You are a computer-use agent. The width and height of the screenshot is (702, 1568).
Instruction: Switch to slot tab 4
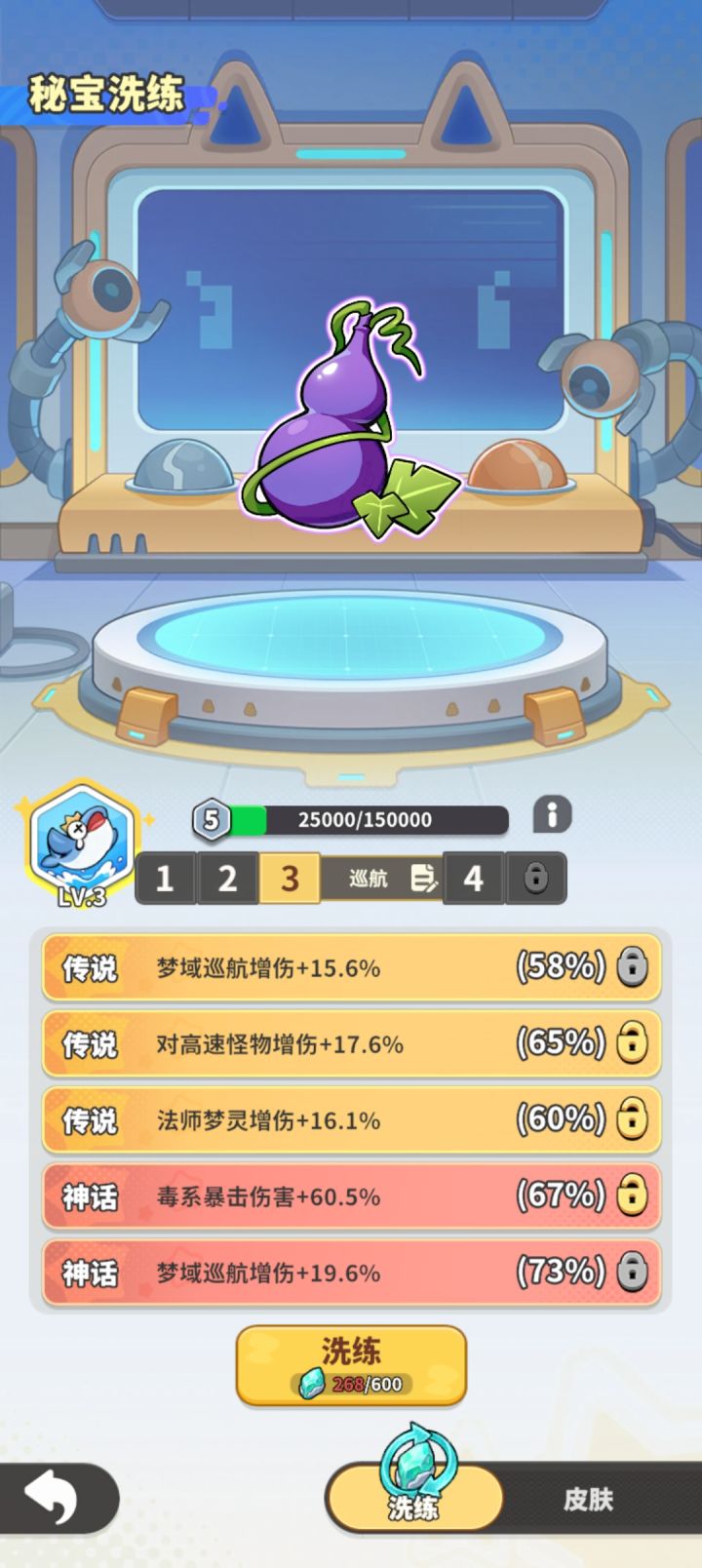[x=474, y=878]
